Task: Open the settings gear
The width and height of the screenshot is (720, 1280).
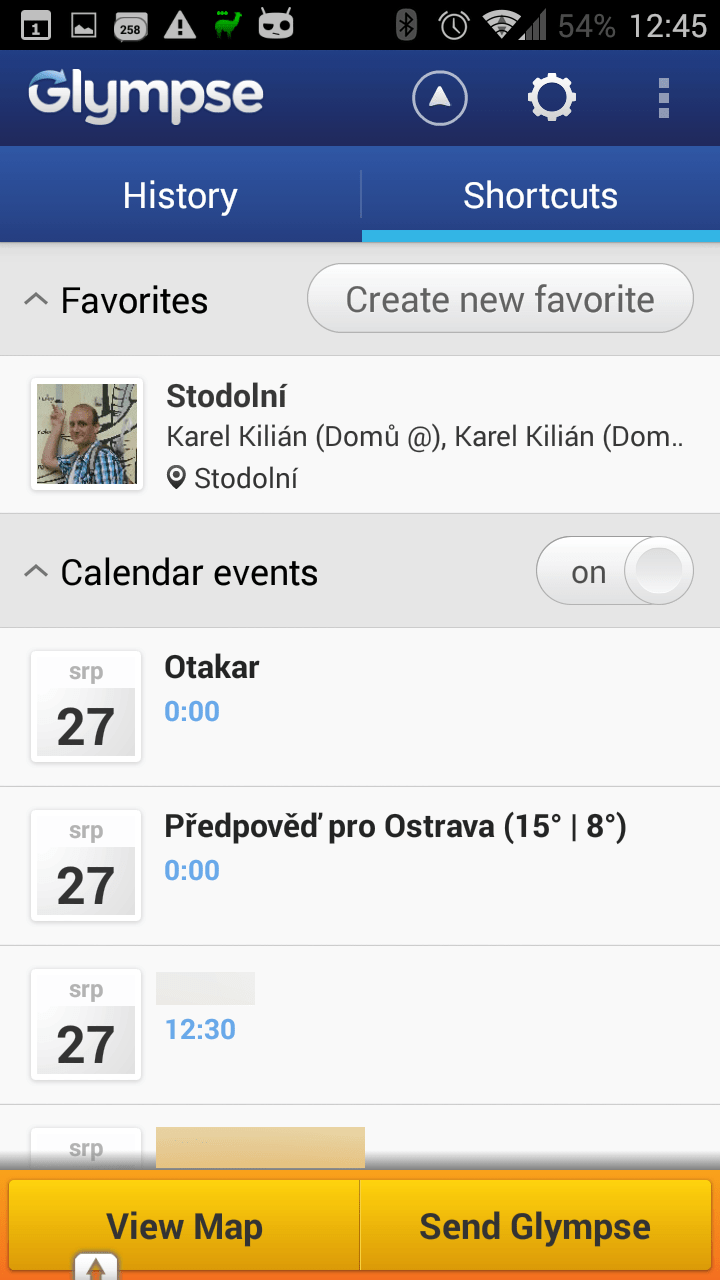Action: tap(552, 98)
